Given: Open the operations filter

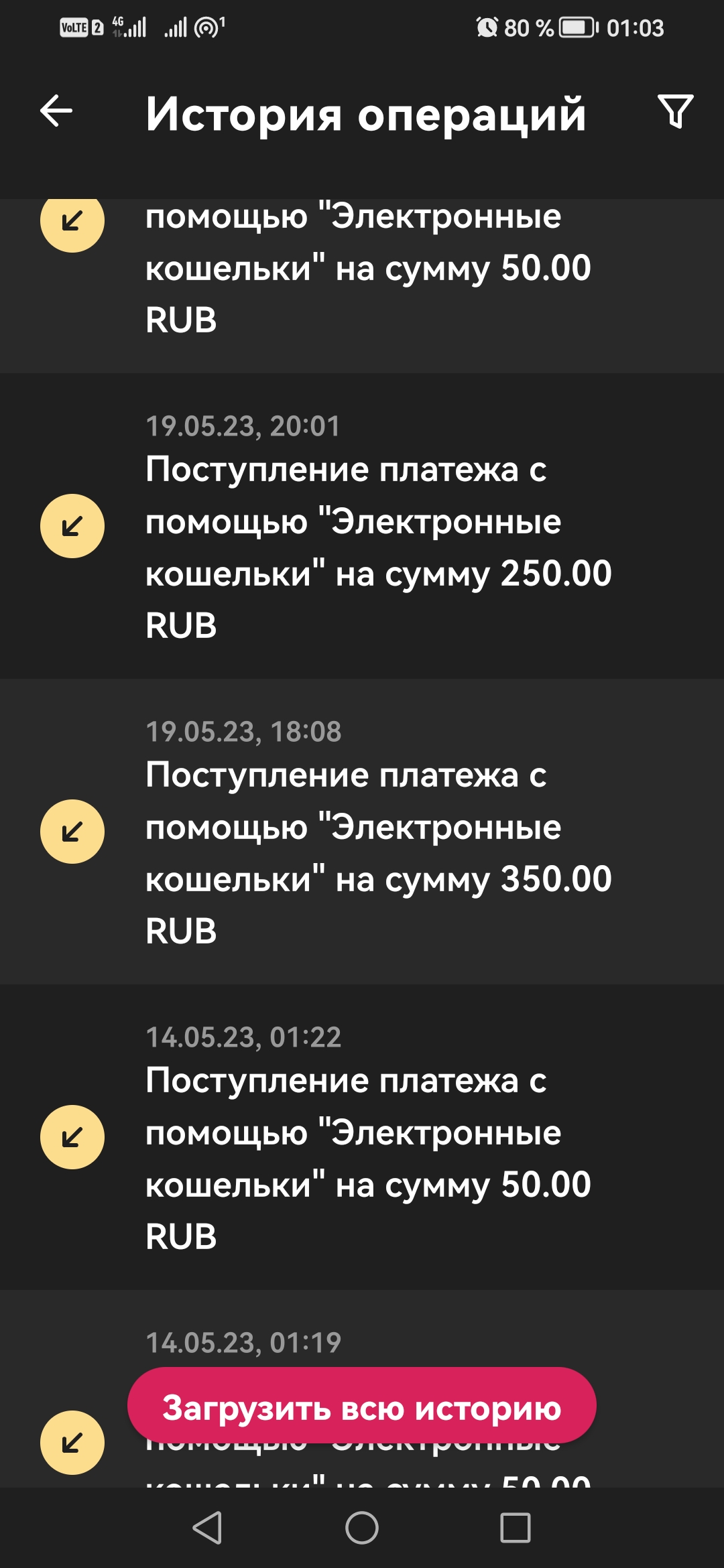Looking at the screenshot, I should point(675,111).
